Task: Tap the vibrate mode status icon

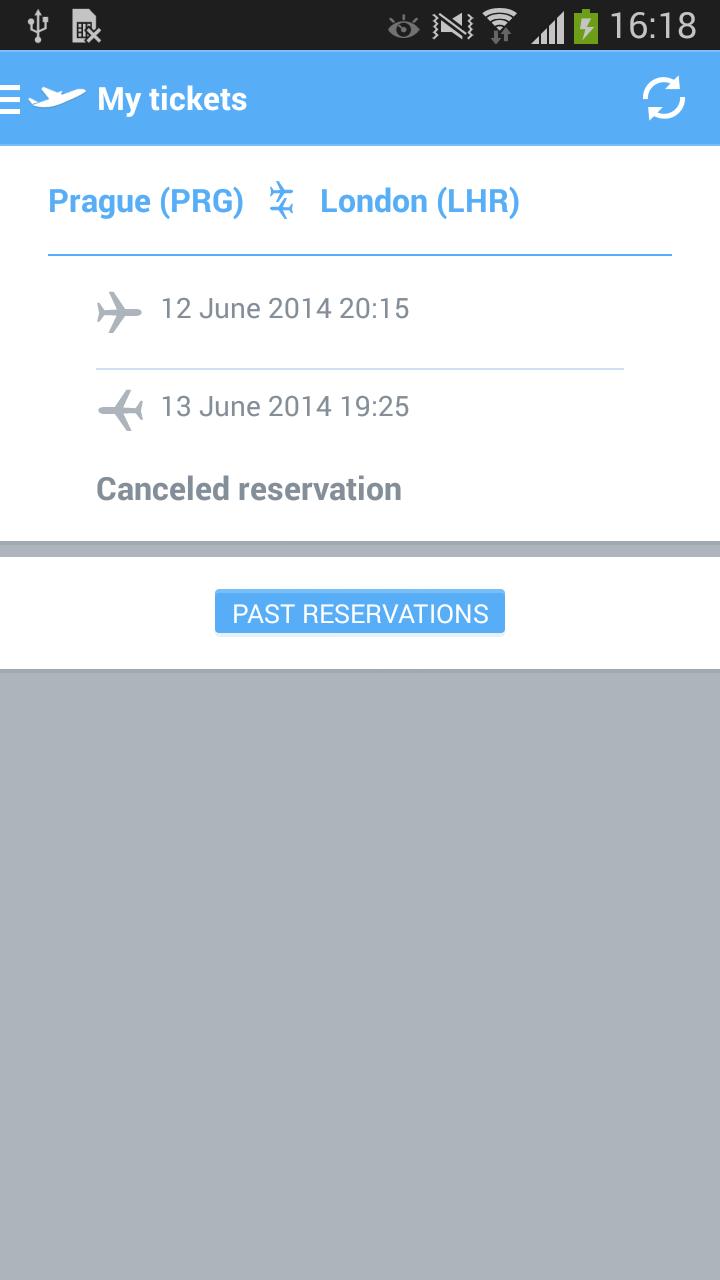Action: pyautogui.click(x=452, y=25)
